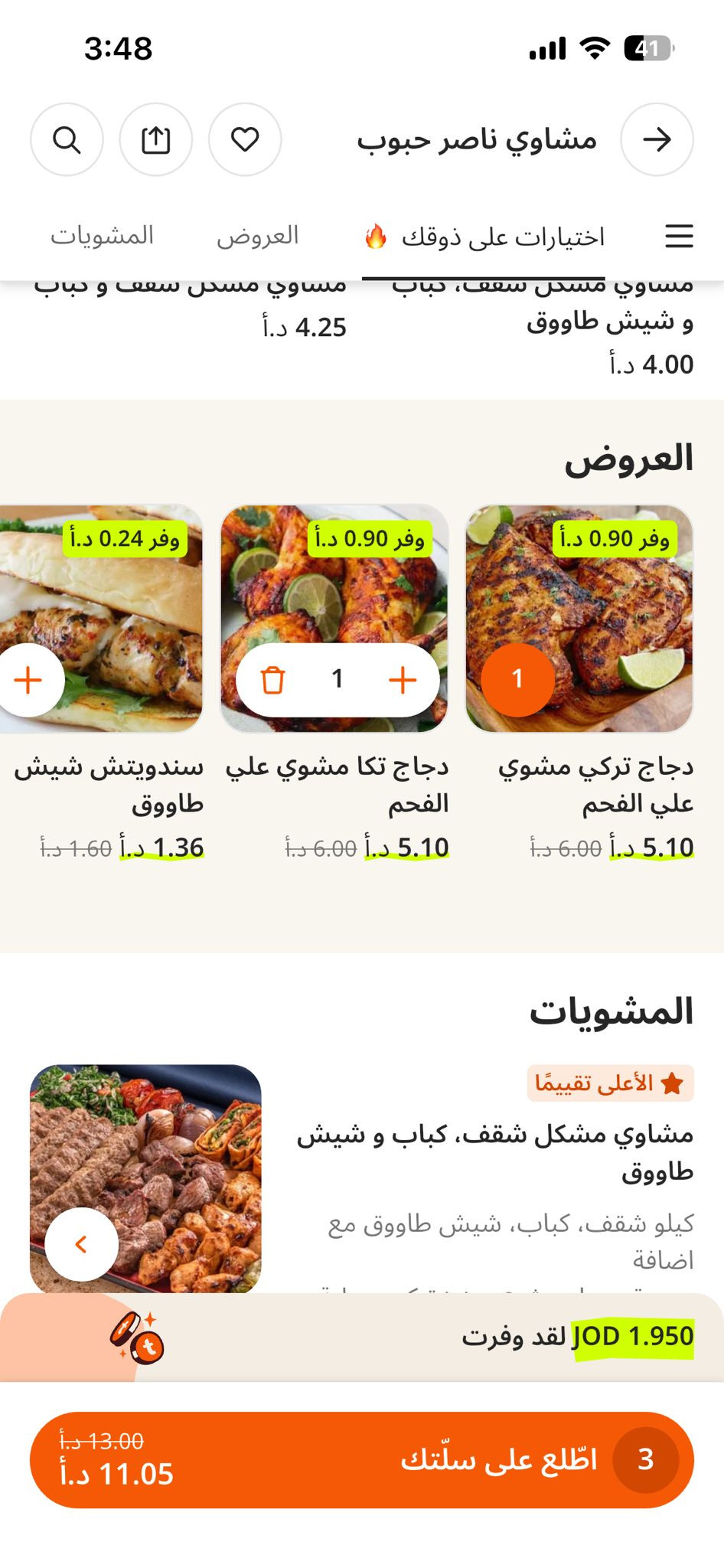Tap the arrow button on مشاوي مشكل image
Image resolution: width=724 pixels, height=1568 pixels.
click(x=82, y=1244)
